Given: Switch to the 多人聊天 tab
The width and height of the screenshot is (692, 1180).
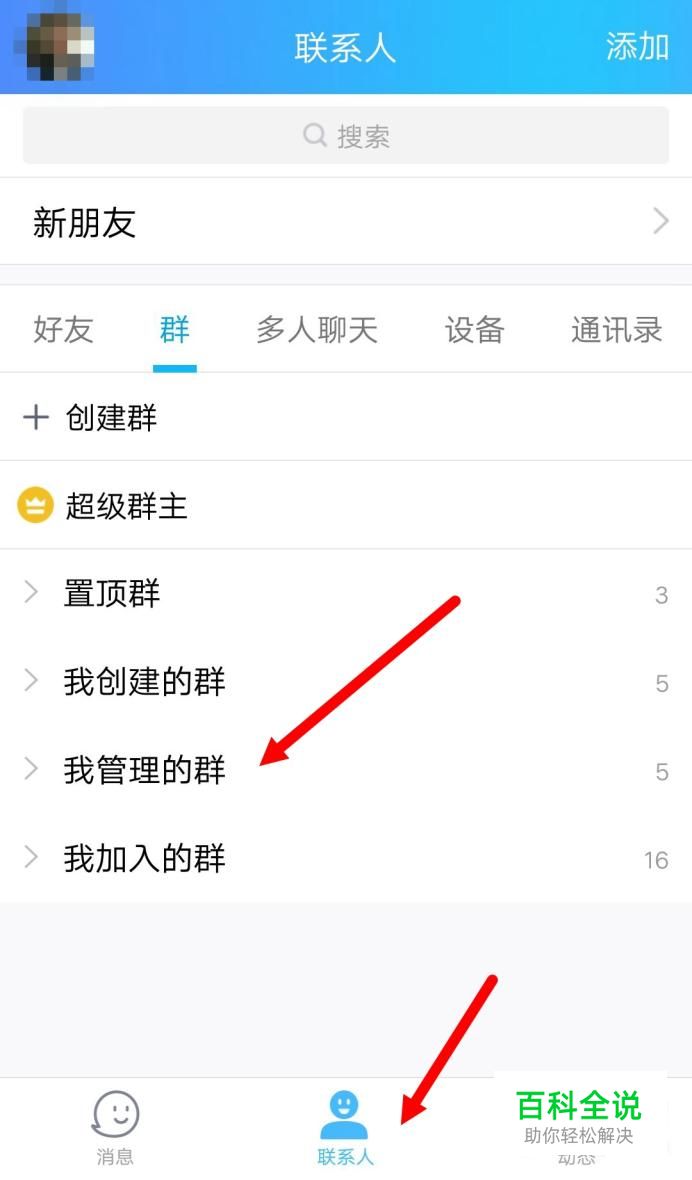Looking at the screenshot, I should point(317,330).
